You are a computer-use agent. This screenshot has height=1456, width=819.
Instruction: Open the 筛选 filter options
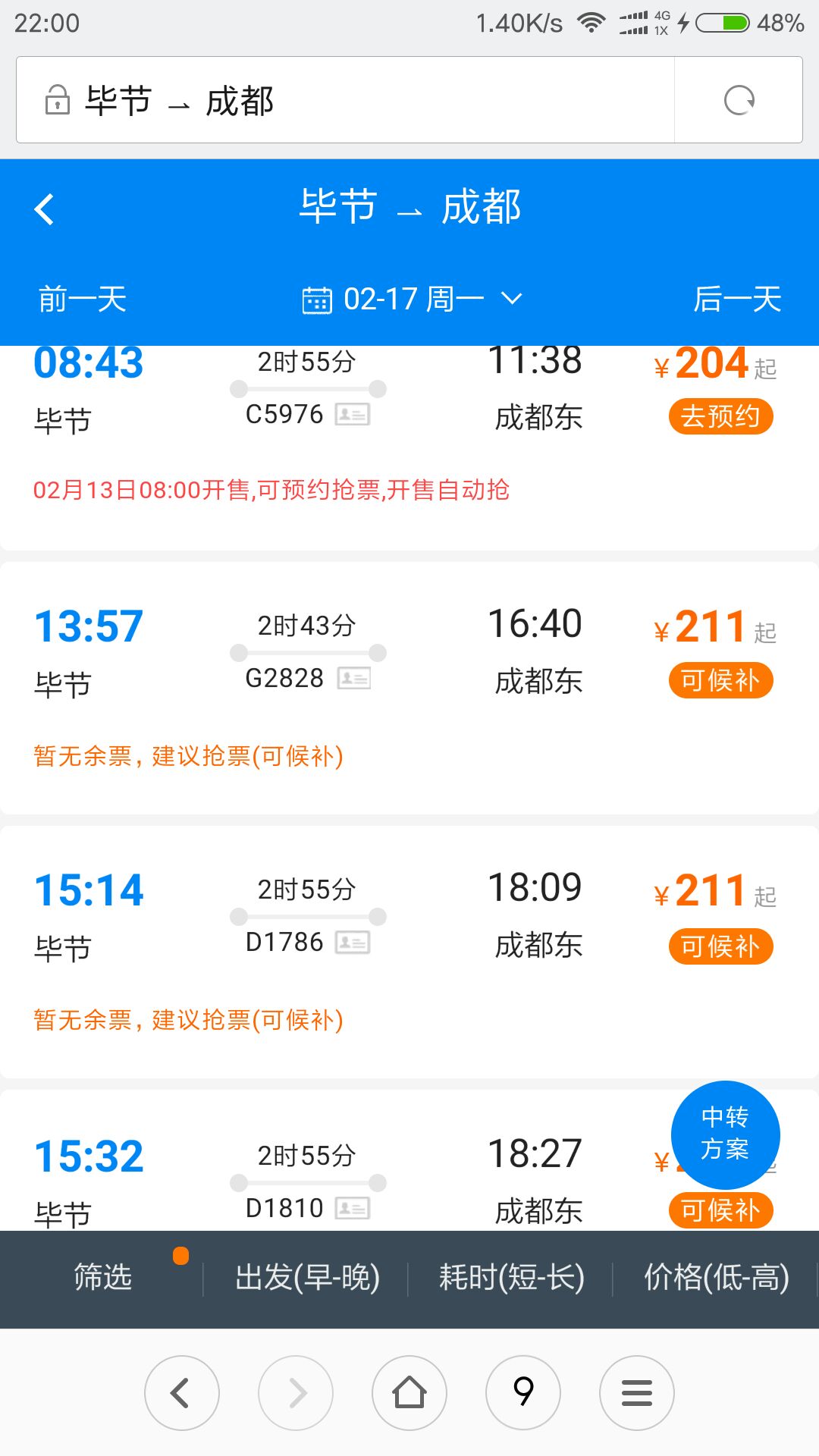tap(102, 1278)
